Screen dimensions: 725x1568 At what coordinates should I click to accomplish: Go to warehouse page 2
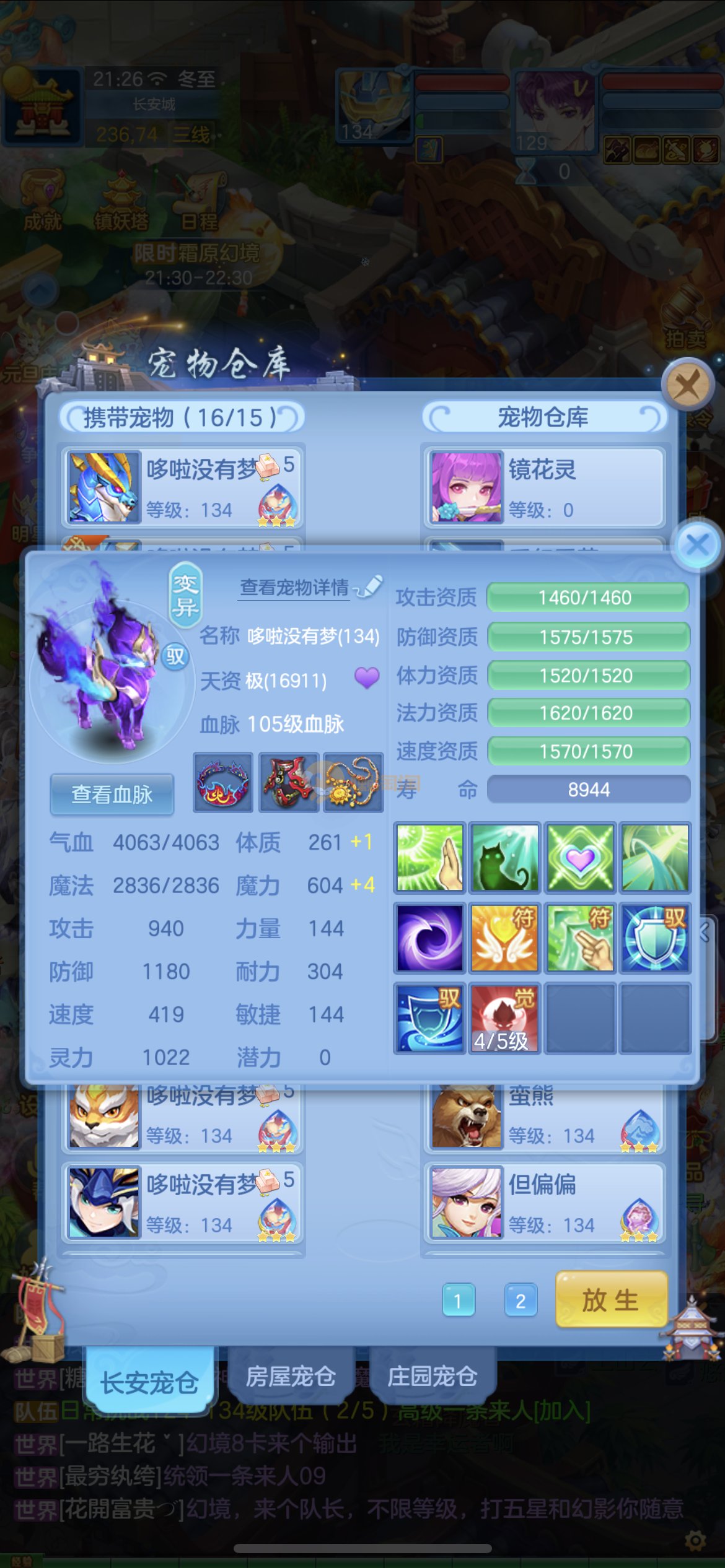521,1300
